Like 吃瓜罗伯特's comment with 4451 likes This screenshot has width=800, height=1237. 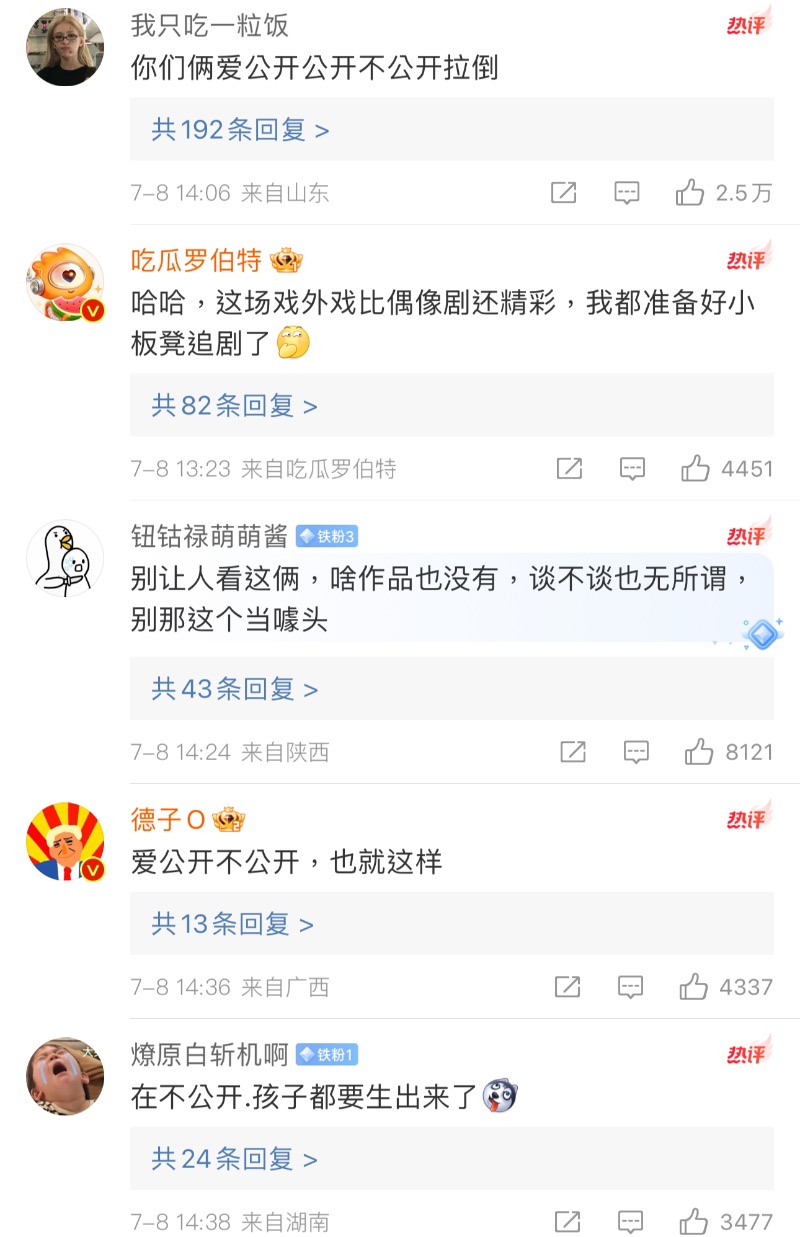click(x=695, y=468)
